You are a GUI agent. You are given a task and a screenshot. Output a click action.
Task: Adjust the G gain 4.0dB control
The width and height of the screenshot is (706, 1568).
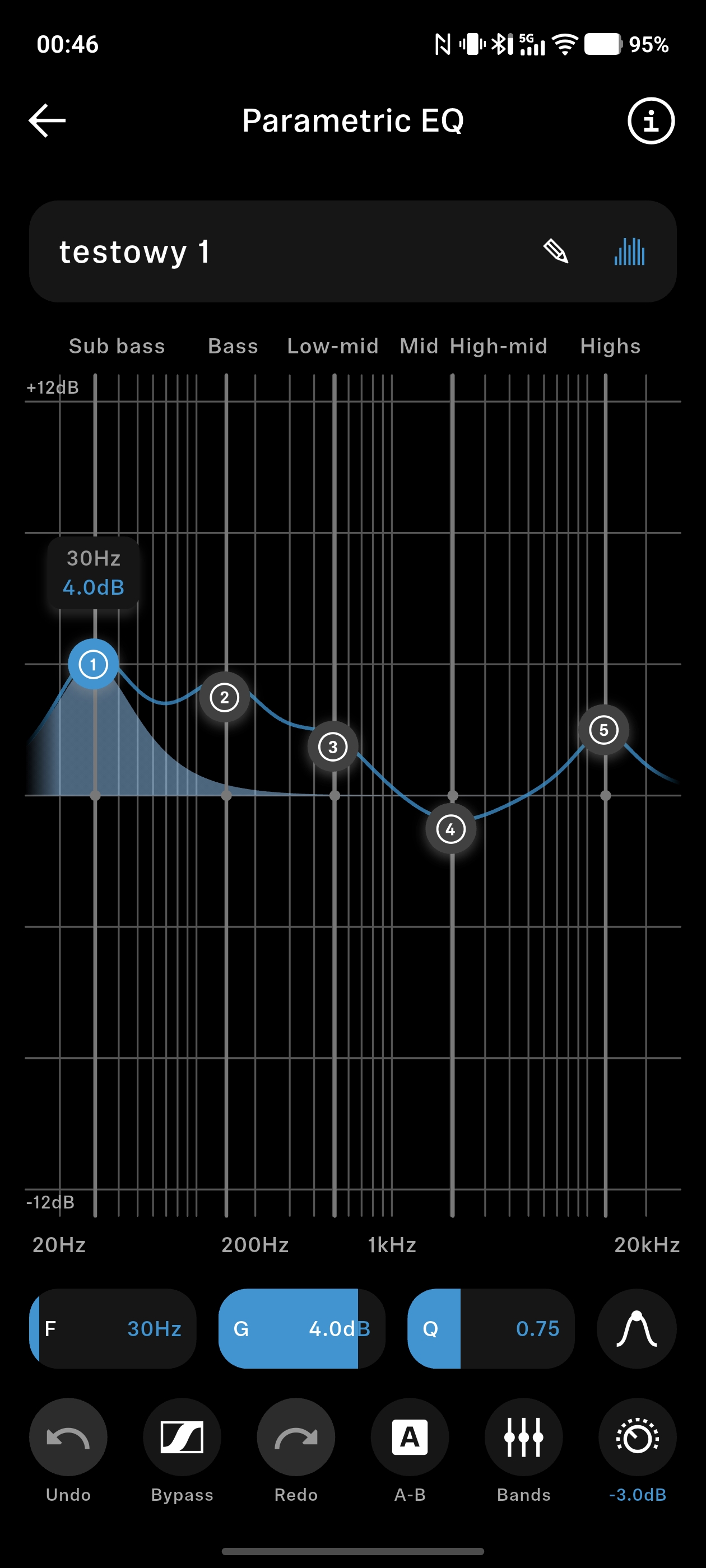(x=301, y=1328)
